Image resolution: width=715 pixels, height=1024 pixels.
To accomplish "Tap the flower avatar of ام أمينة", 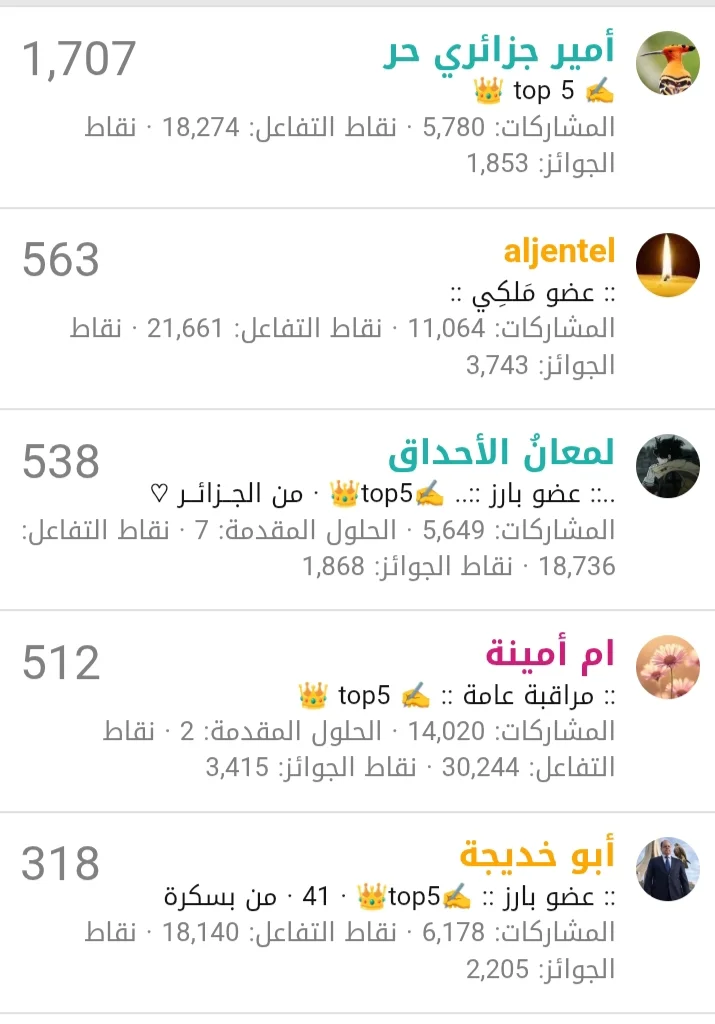I will point(667,667).
